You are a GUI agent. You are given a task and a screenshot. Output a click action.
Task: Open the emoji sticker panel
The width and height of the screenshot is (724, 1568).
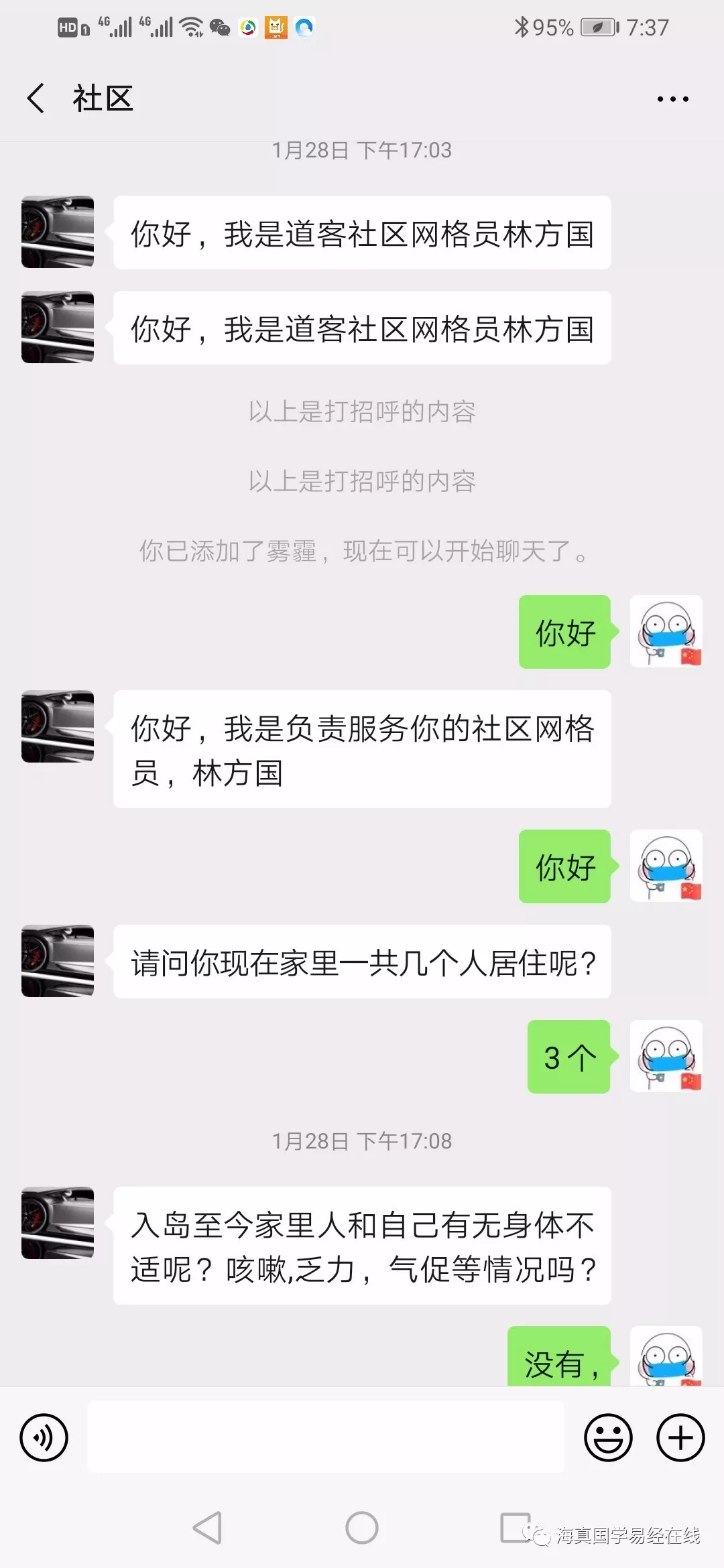pos(608,1437)
